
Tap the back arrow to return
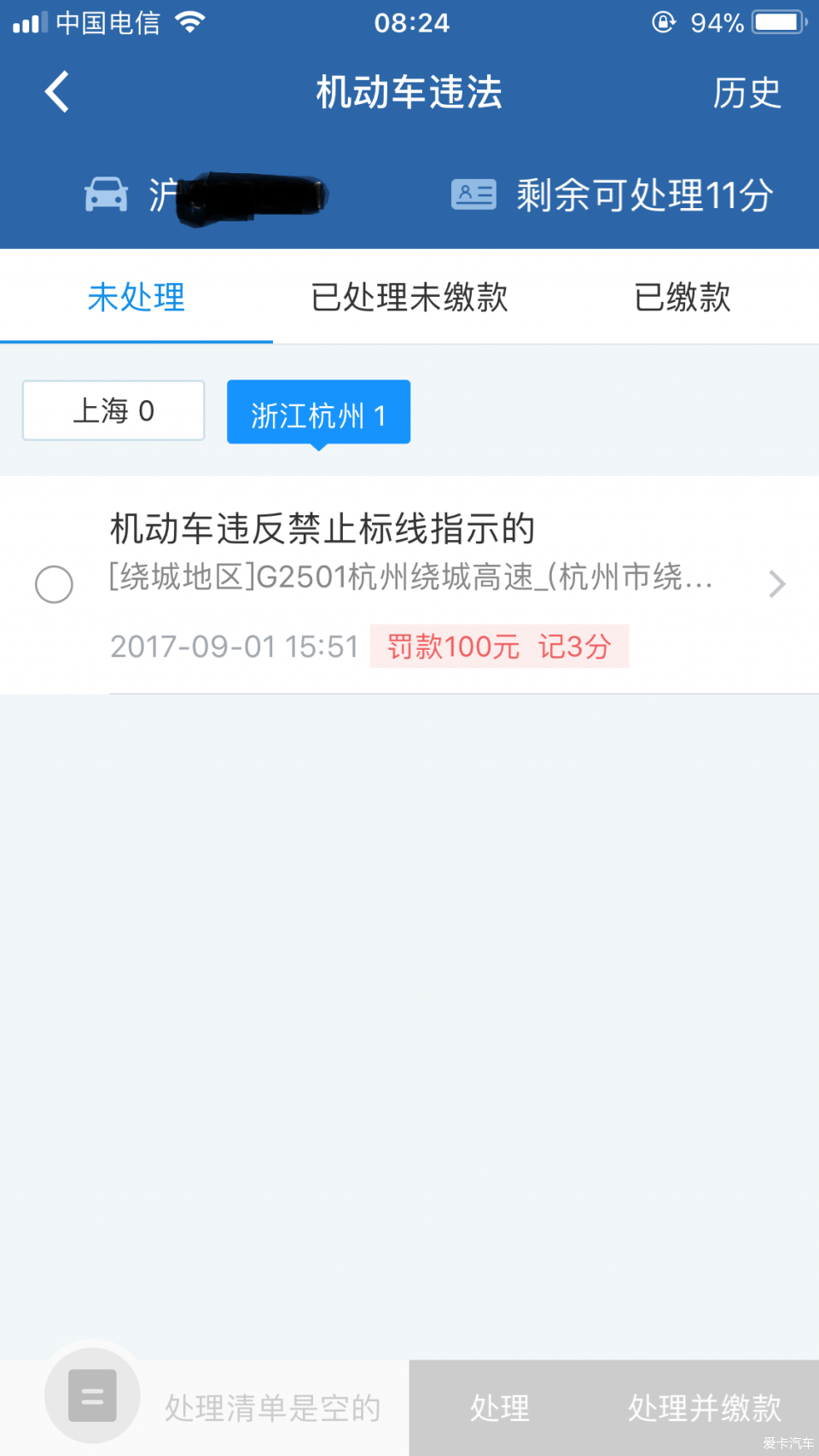56,92
